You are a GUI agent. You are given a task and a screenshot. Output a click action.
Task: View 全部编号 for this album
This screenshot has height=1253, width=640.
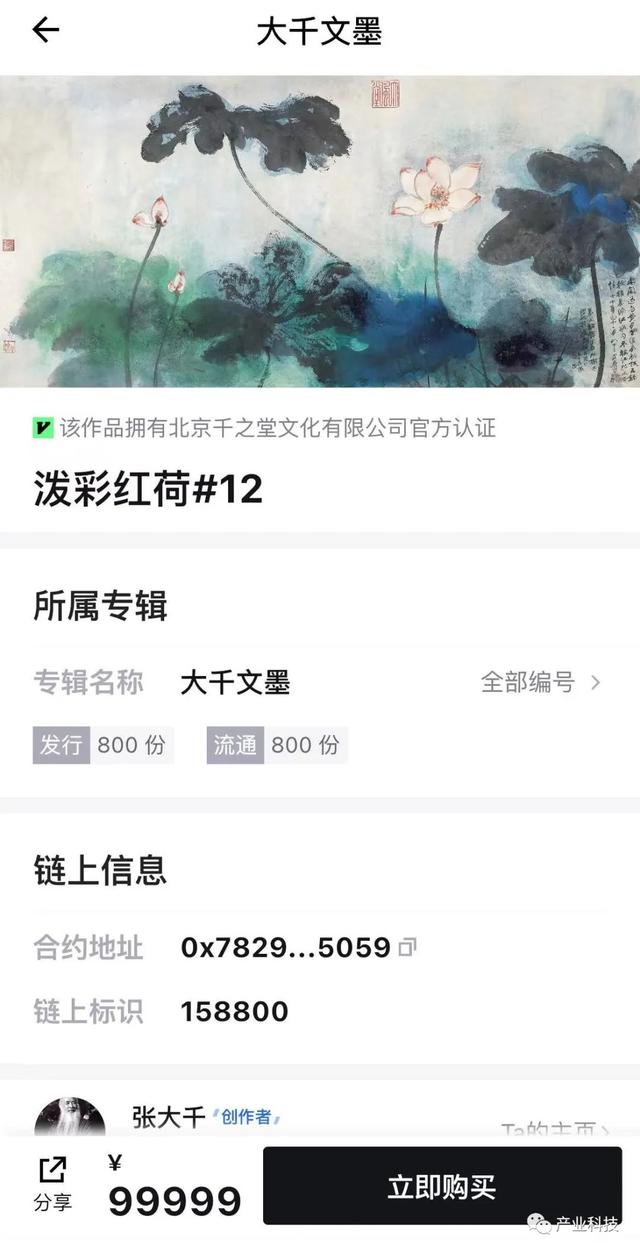coord(540,683)
